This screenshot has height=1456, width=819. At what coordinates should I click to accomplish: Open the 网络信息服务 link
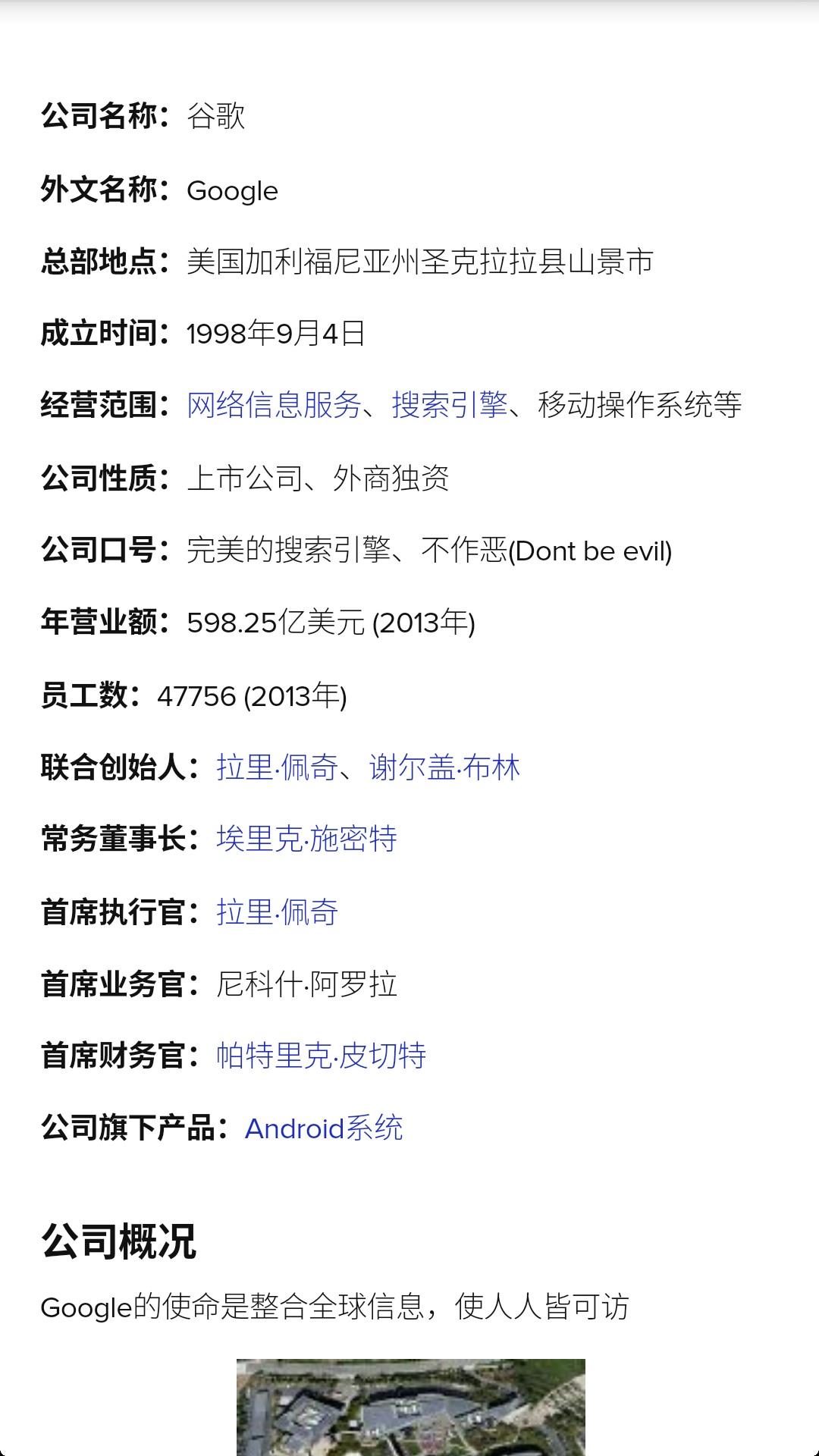(x=274, y=405)
